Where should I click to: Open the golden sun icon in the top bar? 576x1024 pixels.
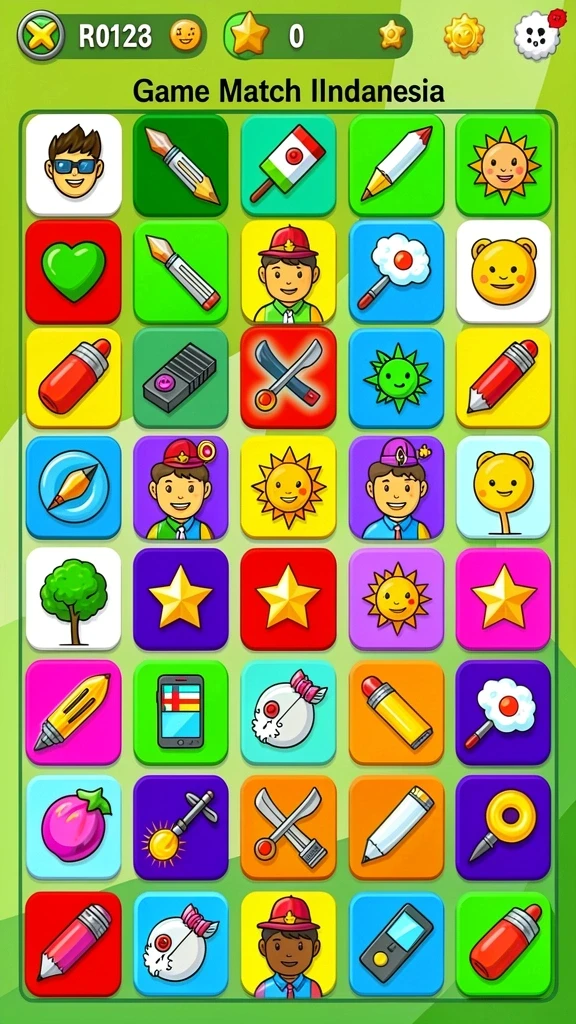[x=464, y=35]
